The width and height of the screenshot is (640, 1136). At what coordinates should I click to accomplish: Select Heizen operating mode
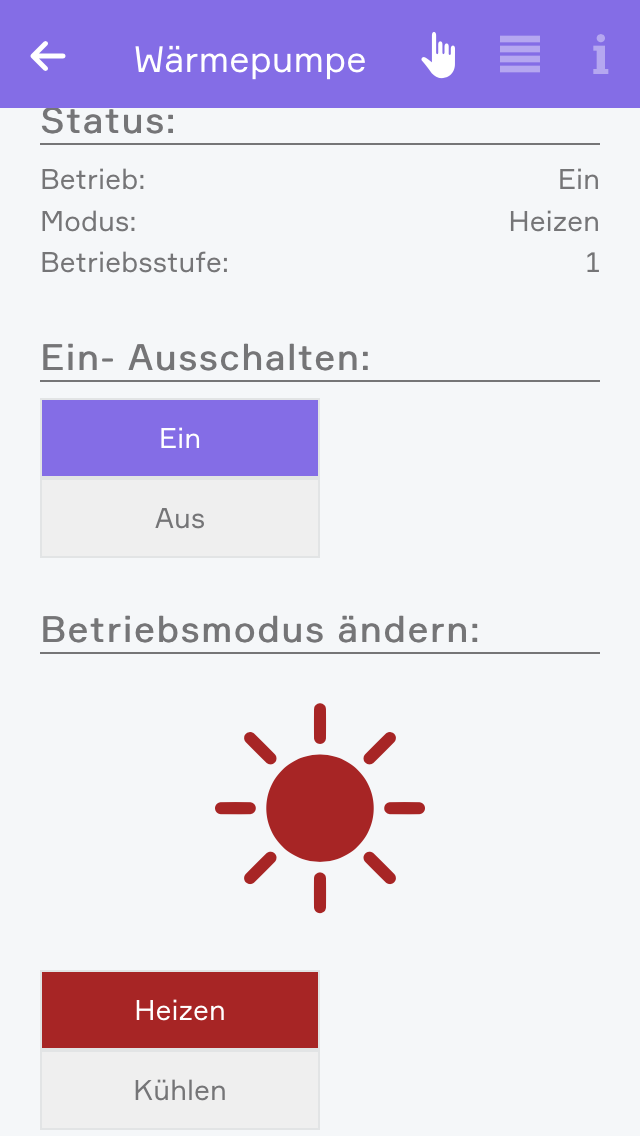[x=180, y=1010]
